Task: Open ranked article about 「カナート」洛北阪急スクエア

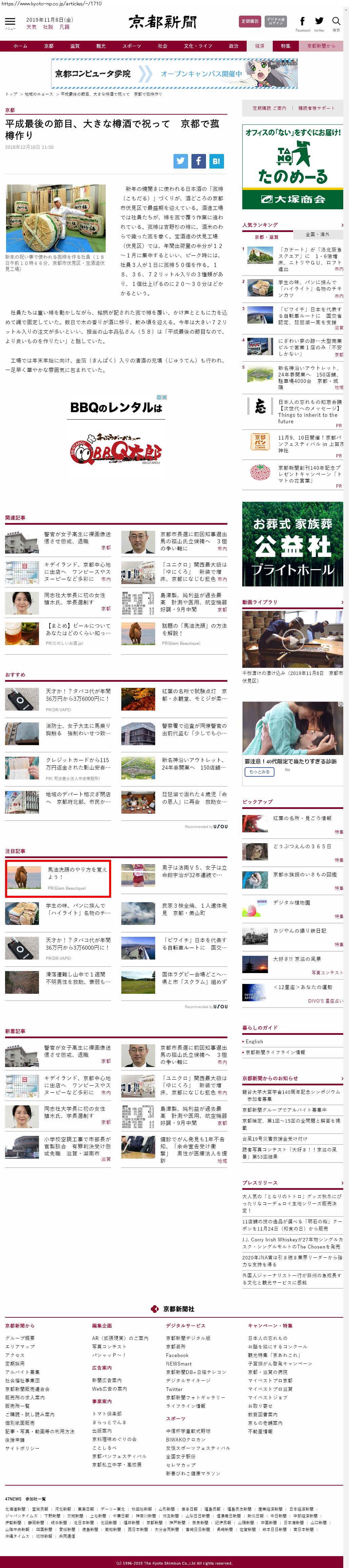Action: (309, 256)
